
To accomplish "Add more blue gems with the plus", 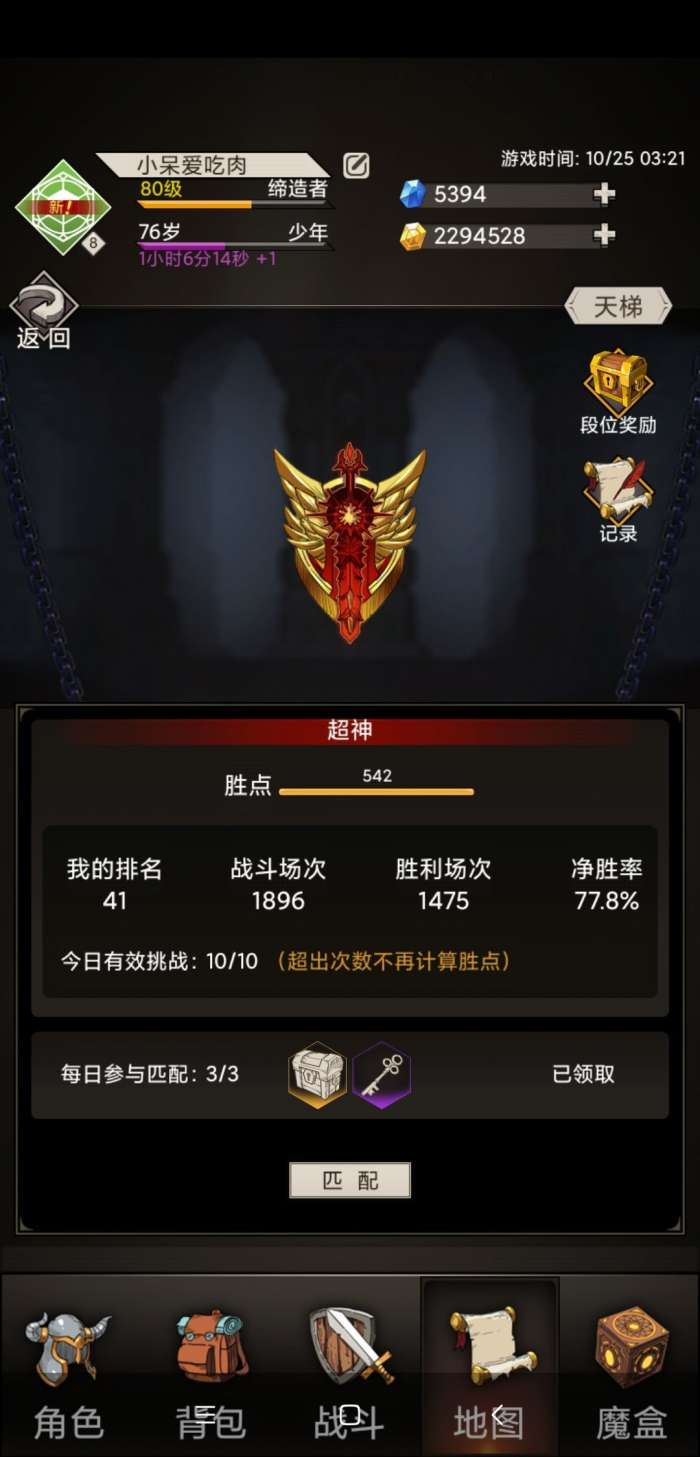I will 604,194.
